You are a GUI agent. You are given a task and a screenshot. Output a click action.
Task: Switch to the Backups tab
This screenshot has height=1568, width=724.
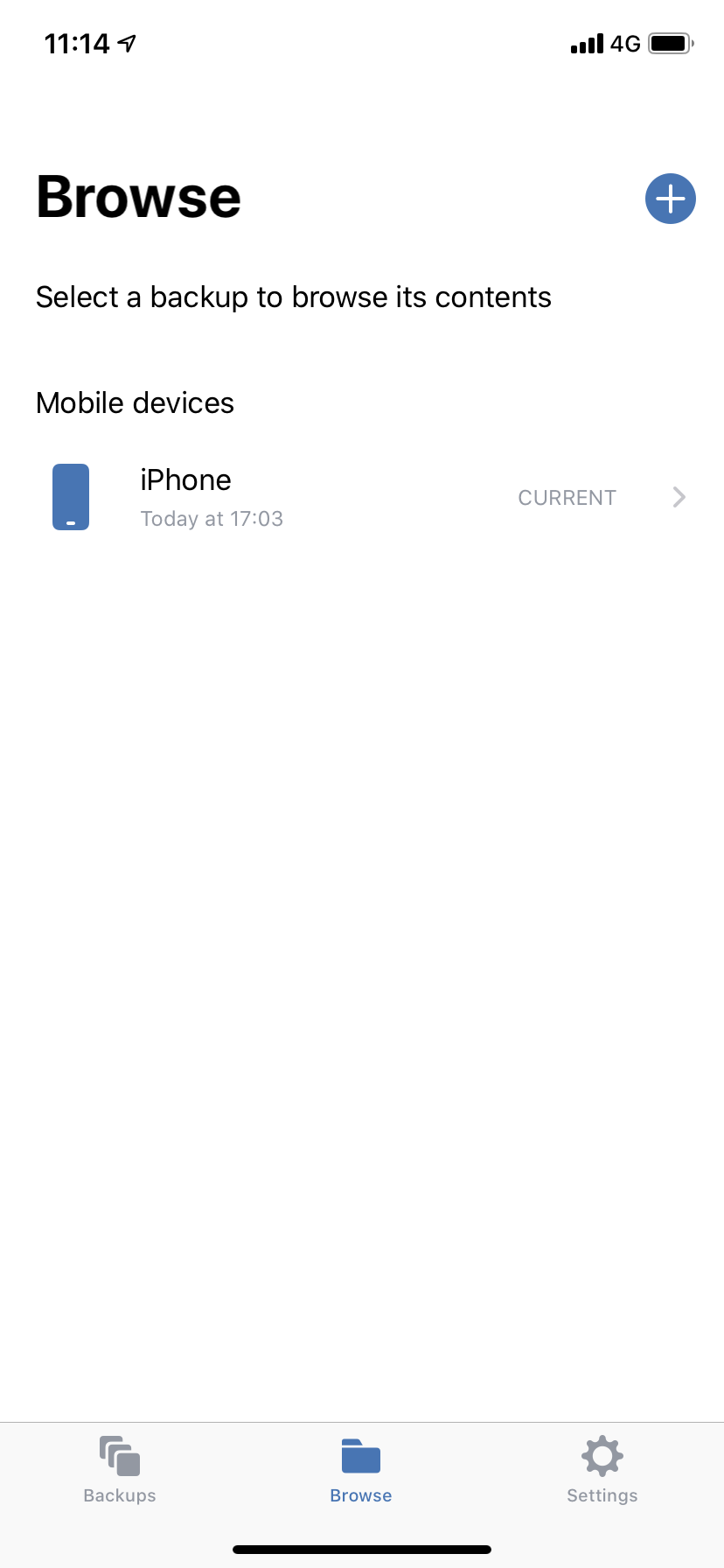tap(120, 1470)
